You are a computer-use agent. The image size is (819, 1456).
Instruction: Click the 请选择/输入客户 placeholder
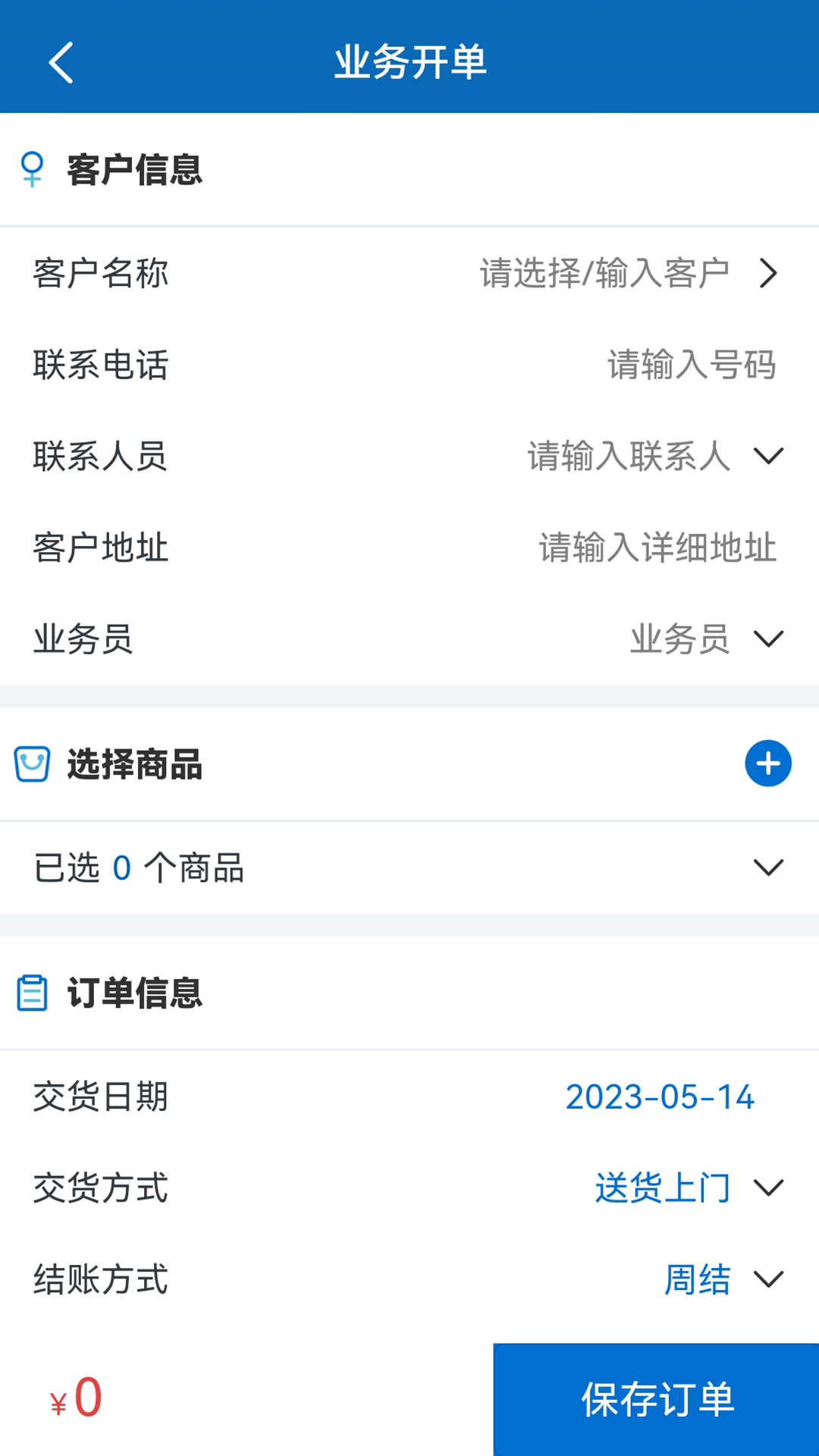click(604, 273)
